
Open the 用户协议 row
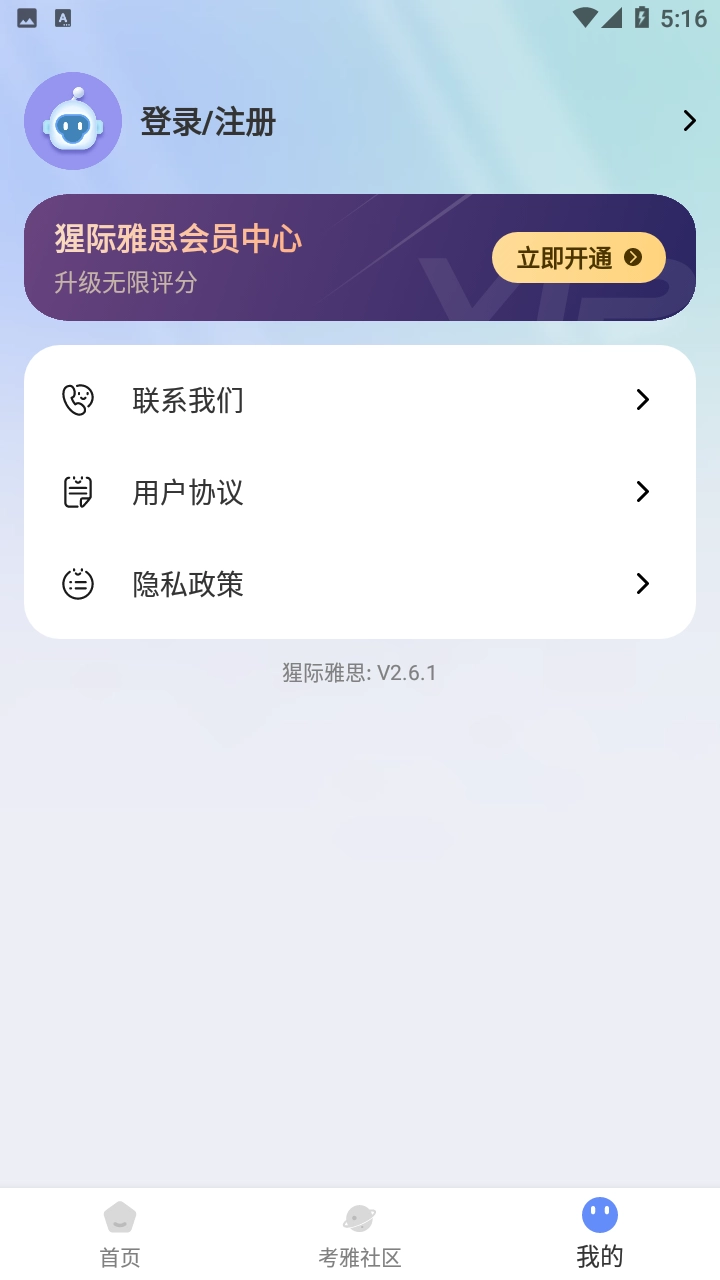click(360, 492)
